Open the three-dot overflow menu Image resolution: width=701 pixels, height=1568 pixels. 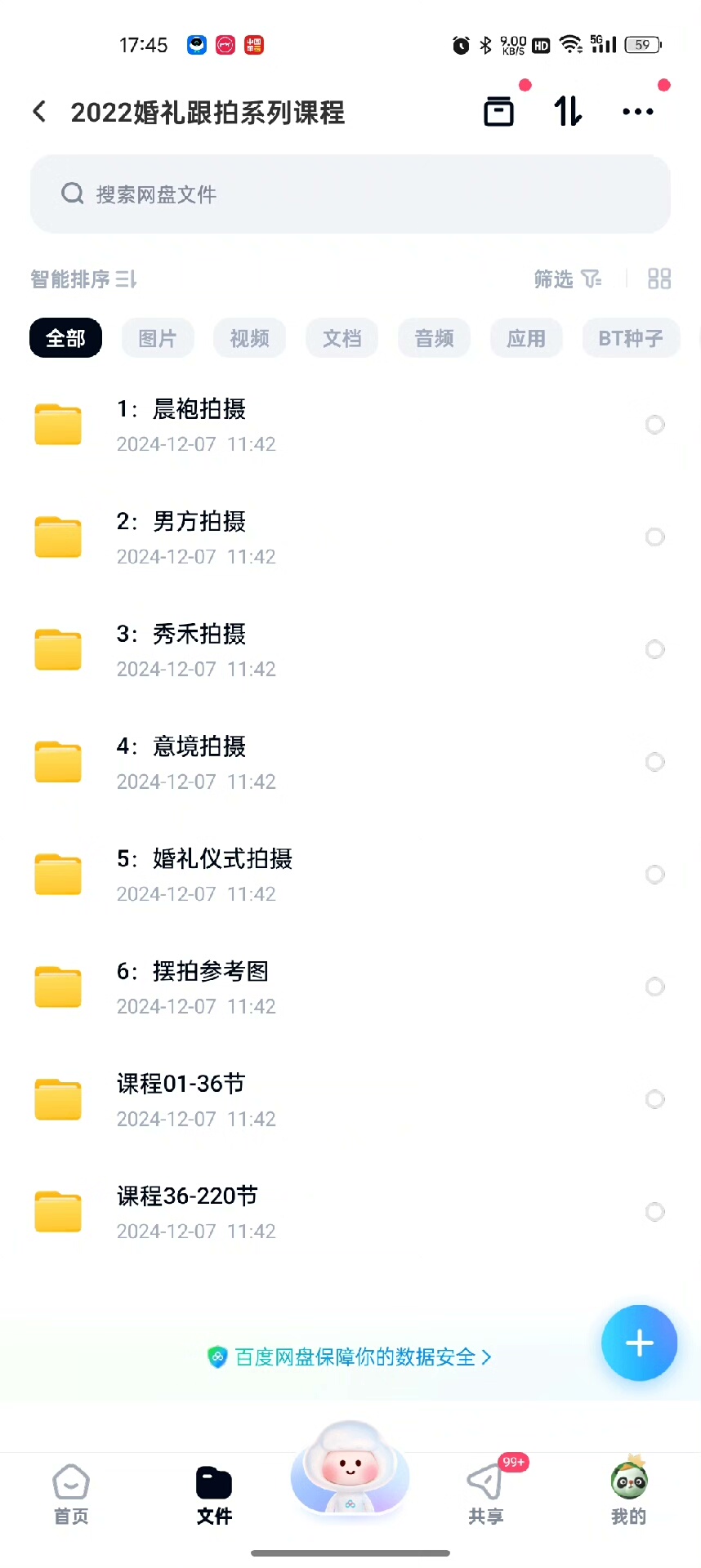tap(637, 112)
